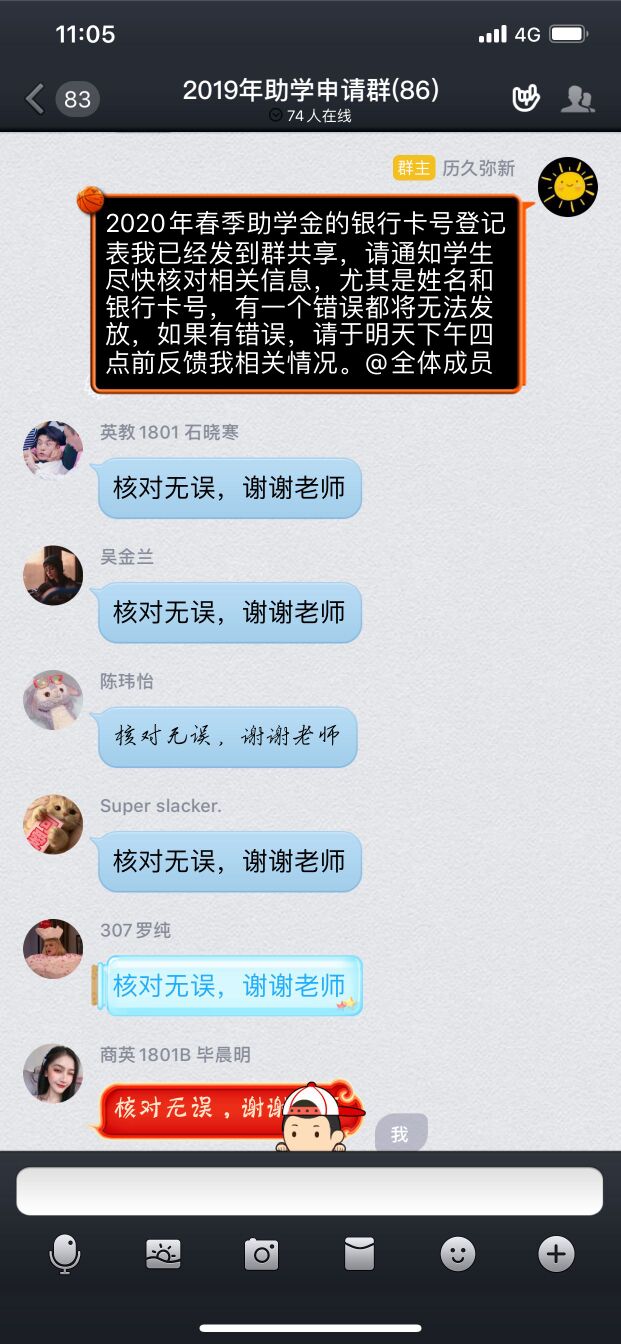Open the photo gallery picker
The image size is (621, 1344).
pyautogui.click(x=163, y=1253)
